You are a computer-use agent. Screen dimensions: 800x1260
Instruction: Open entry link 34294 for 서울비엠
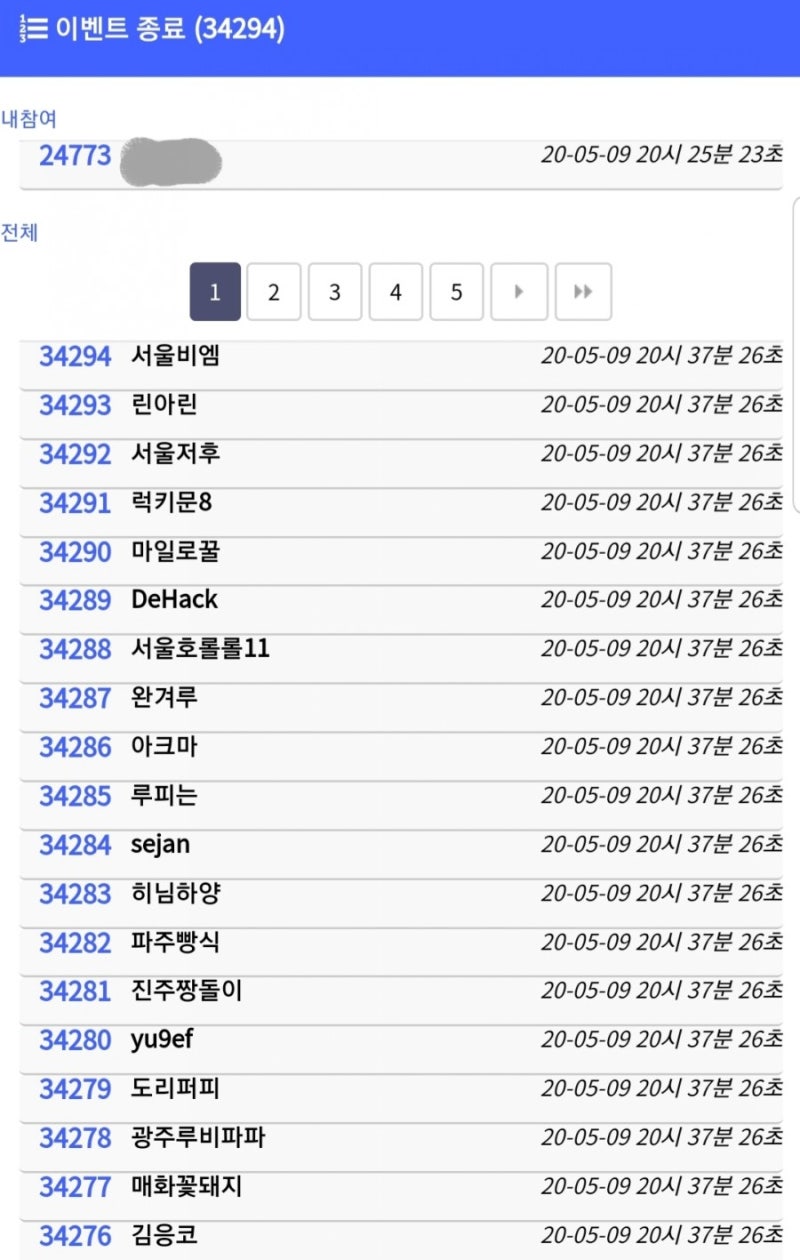coord(74,356)
